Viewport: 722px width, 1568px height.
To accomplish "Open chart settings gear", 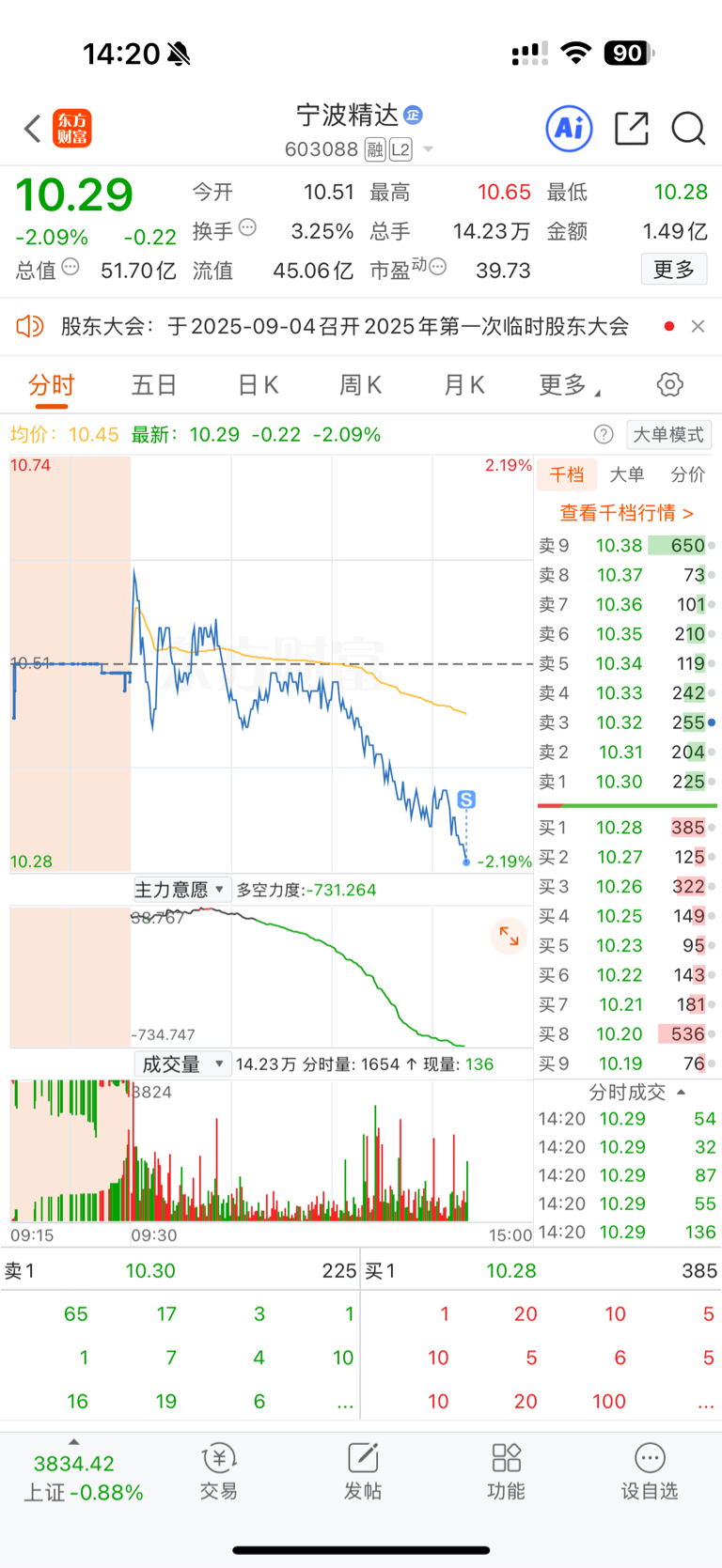I will [x=669, y=384].
